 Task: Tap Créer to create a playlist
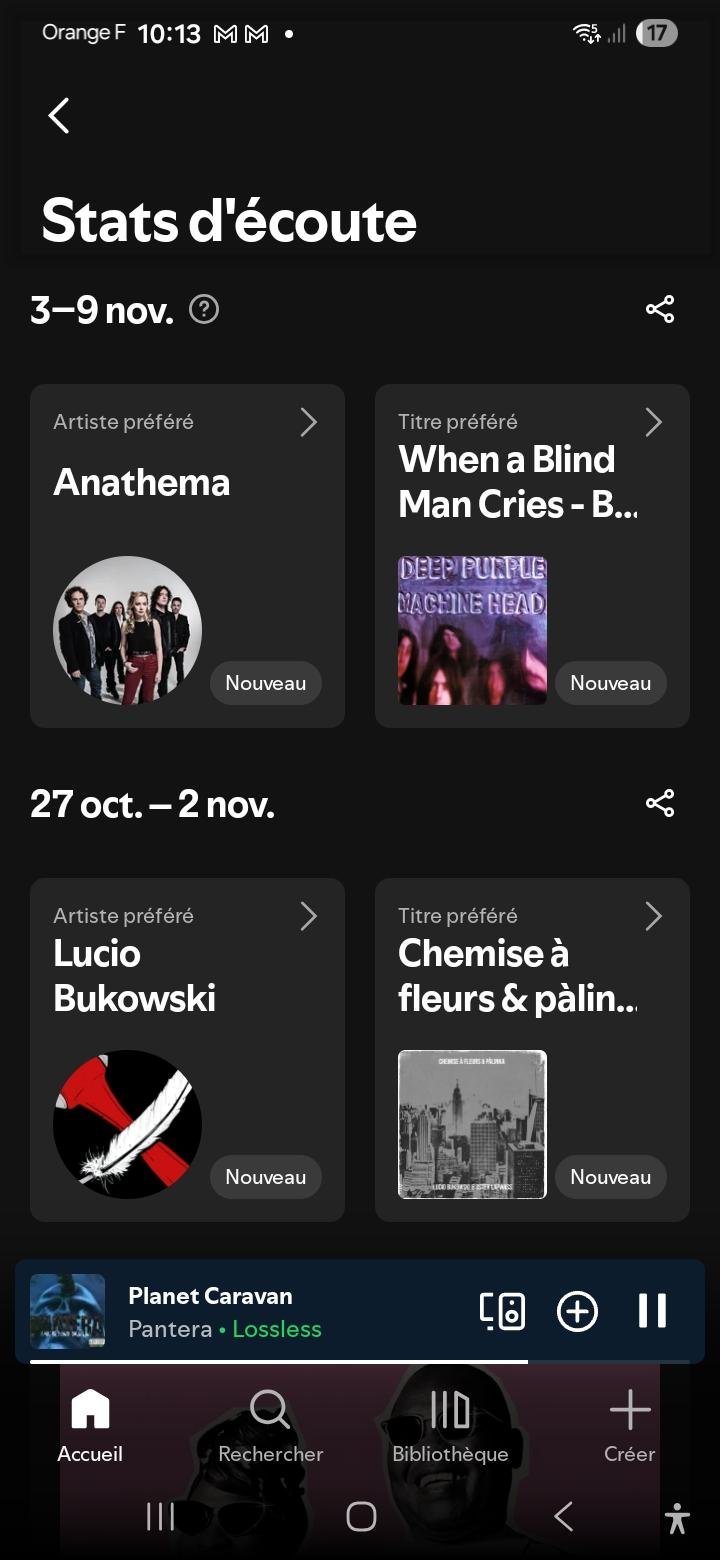click(x=629, y=1422)
